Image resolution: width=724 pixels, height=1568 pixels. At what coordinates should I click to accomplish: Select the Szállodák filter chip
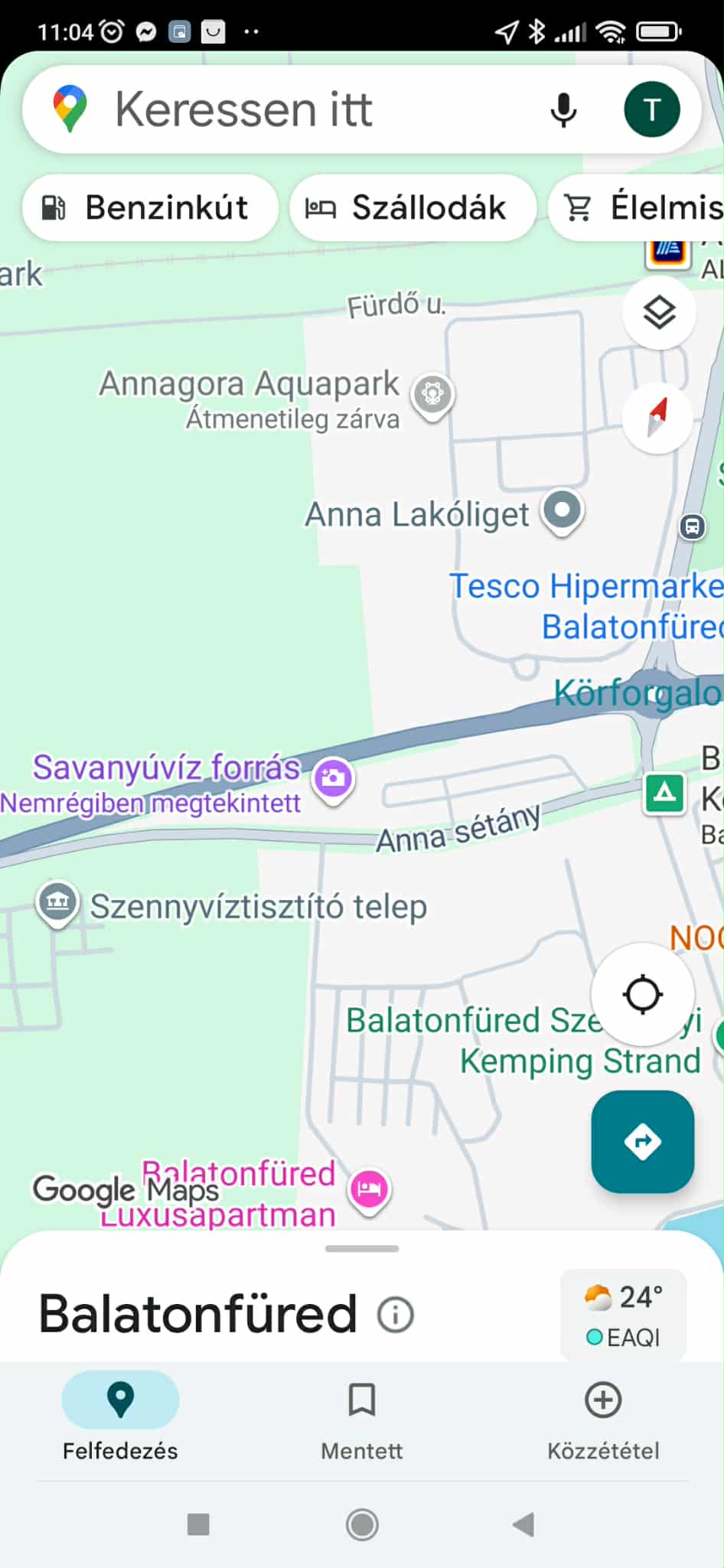412,207
